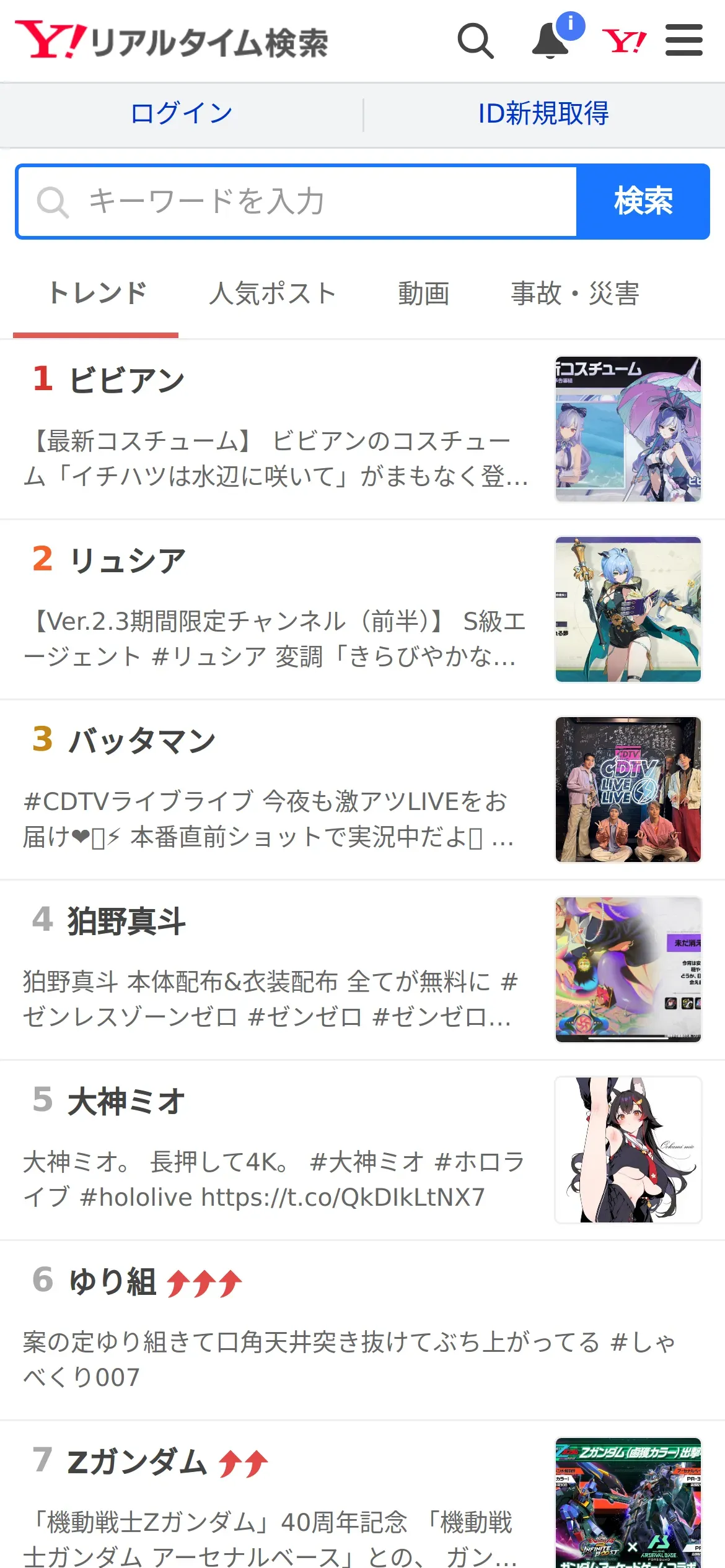Tap the blue 検索 button

643,202
